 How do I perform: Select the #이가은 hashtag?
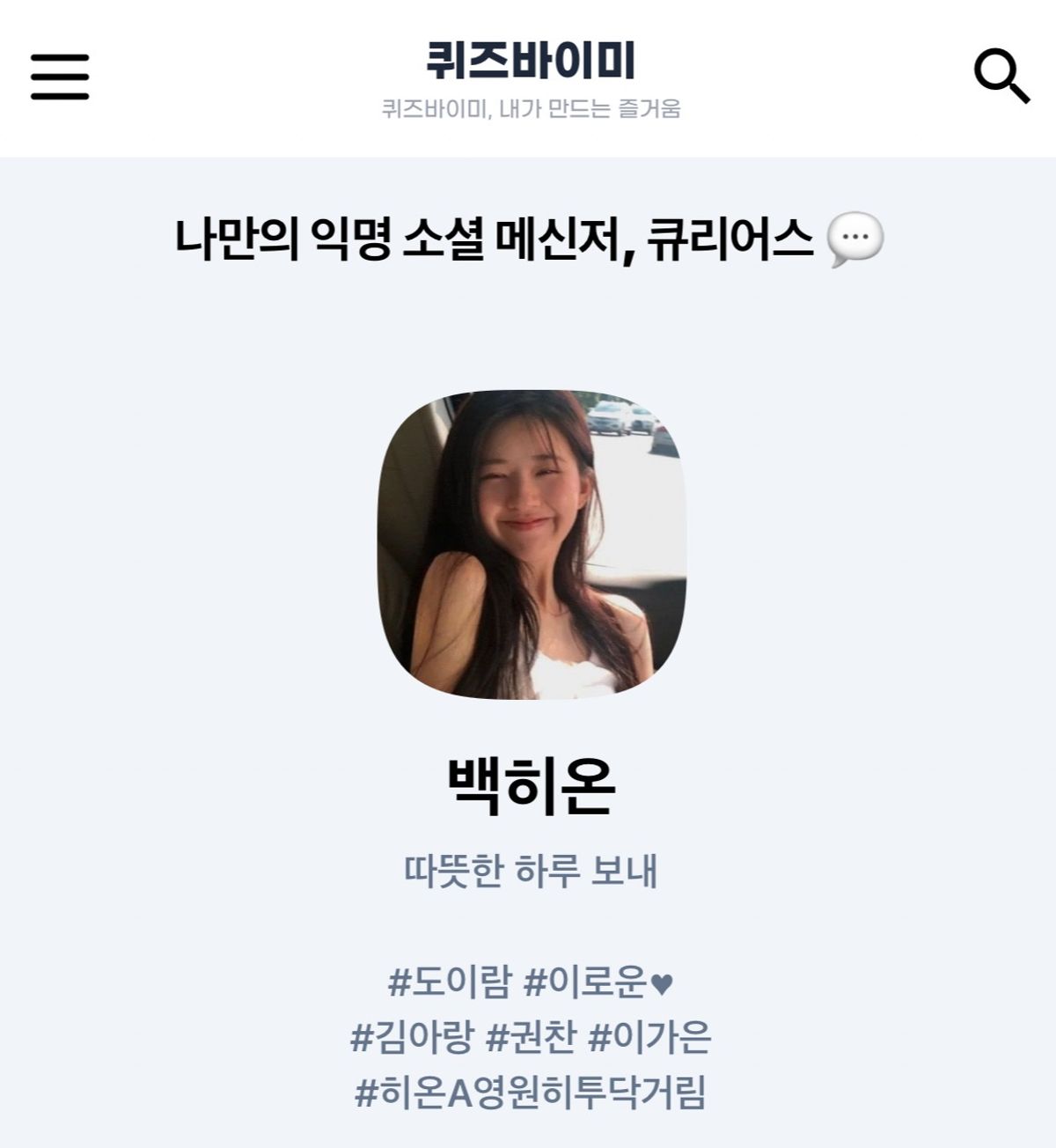[649, 1036]
